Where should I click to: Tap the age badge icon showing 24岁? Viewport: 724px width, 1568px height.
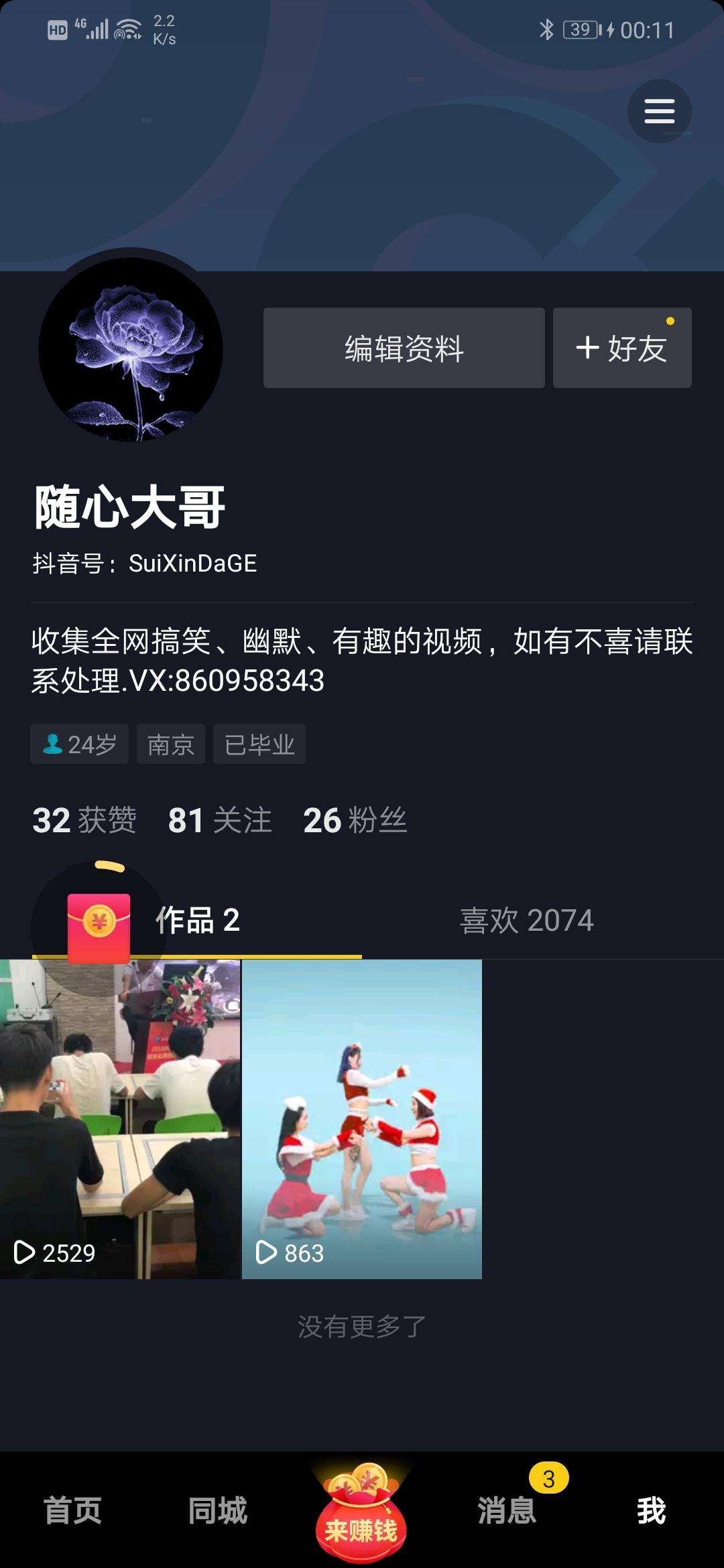point(79,744)
